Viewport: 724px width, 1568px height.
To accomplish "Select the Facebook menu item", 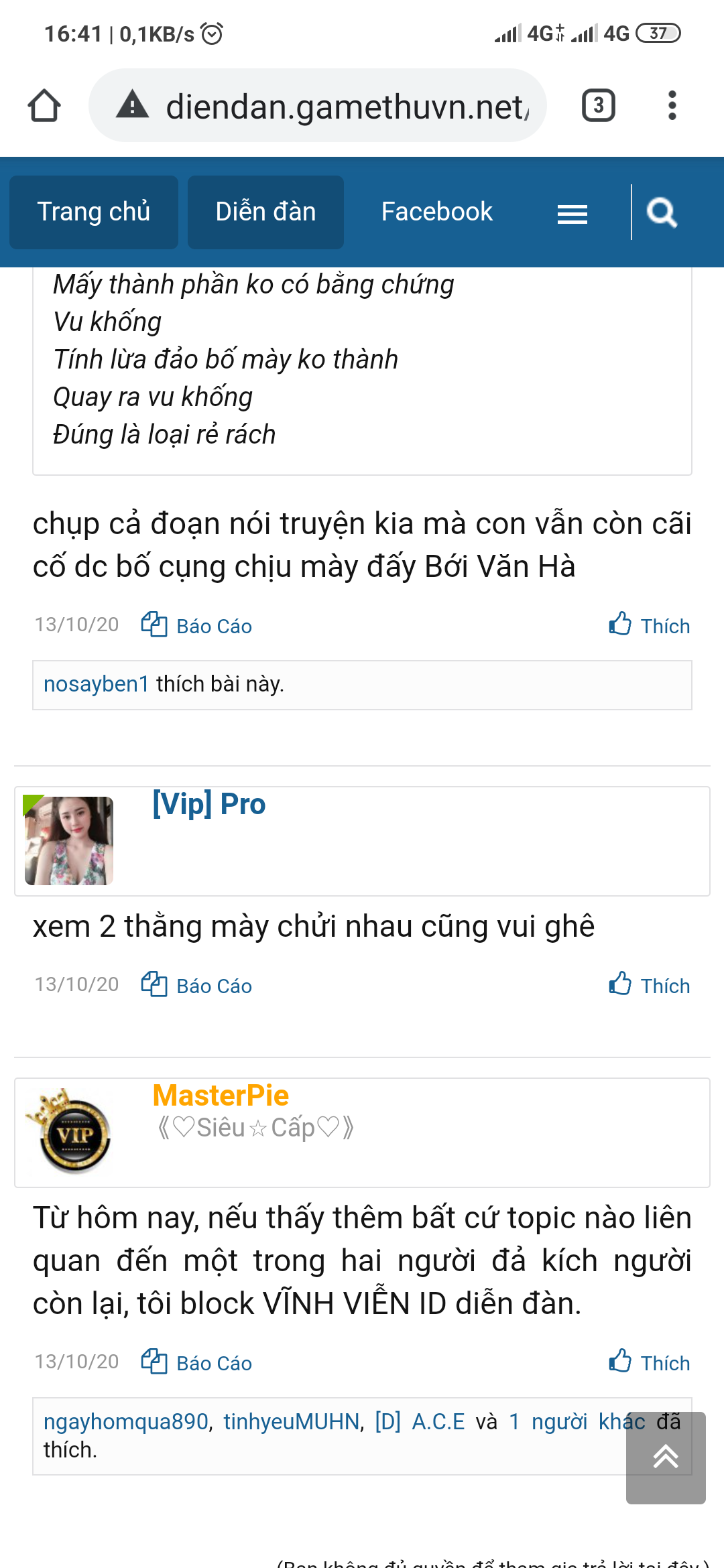I will (436, 212).
